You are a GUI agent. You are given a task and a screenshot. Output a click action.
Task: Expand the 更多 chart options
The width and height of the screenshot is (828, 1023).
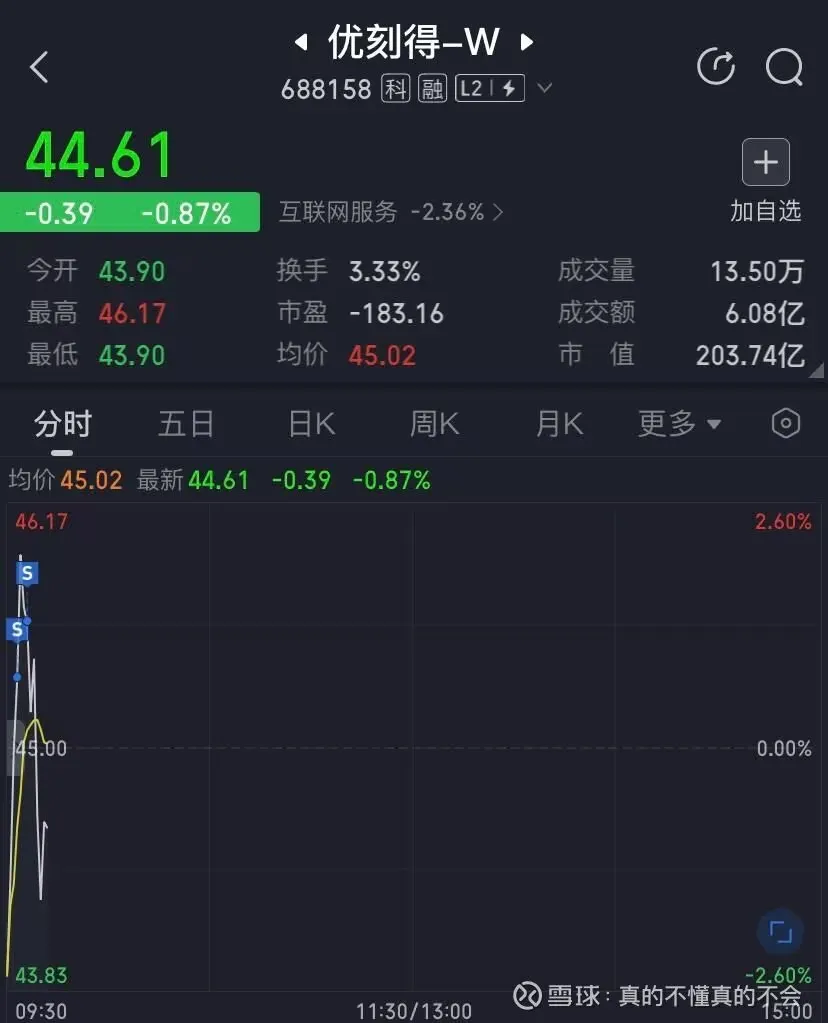[x=679, y=424]
